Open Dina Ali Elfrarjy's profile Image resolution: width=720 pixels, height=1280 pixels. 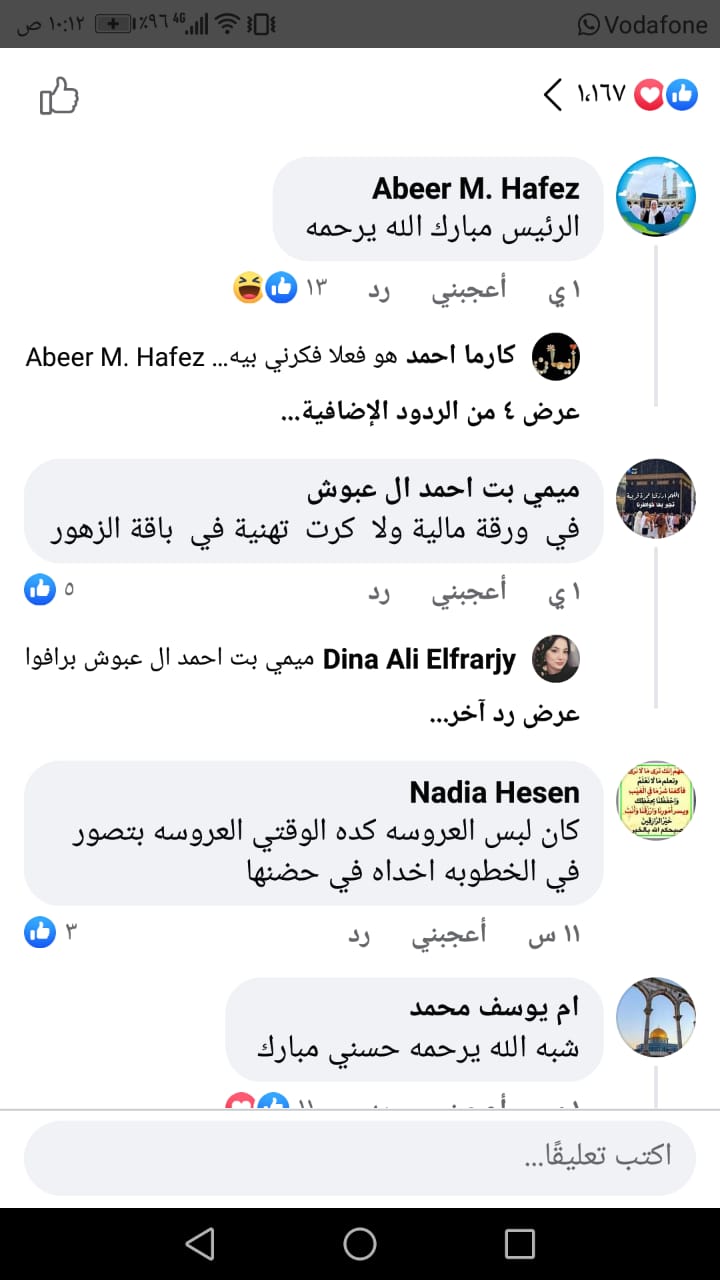pyautogui.click(x=556, y=659)
